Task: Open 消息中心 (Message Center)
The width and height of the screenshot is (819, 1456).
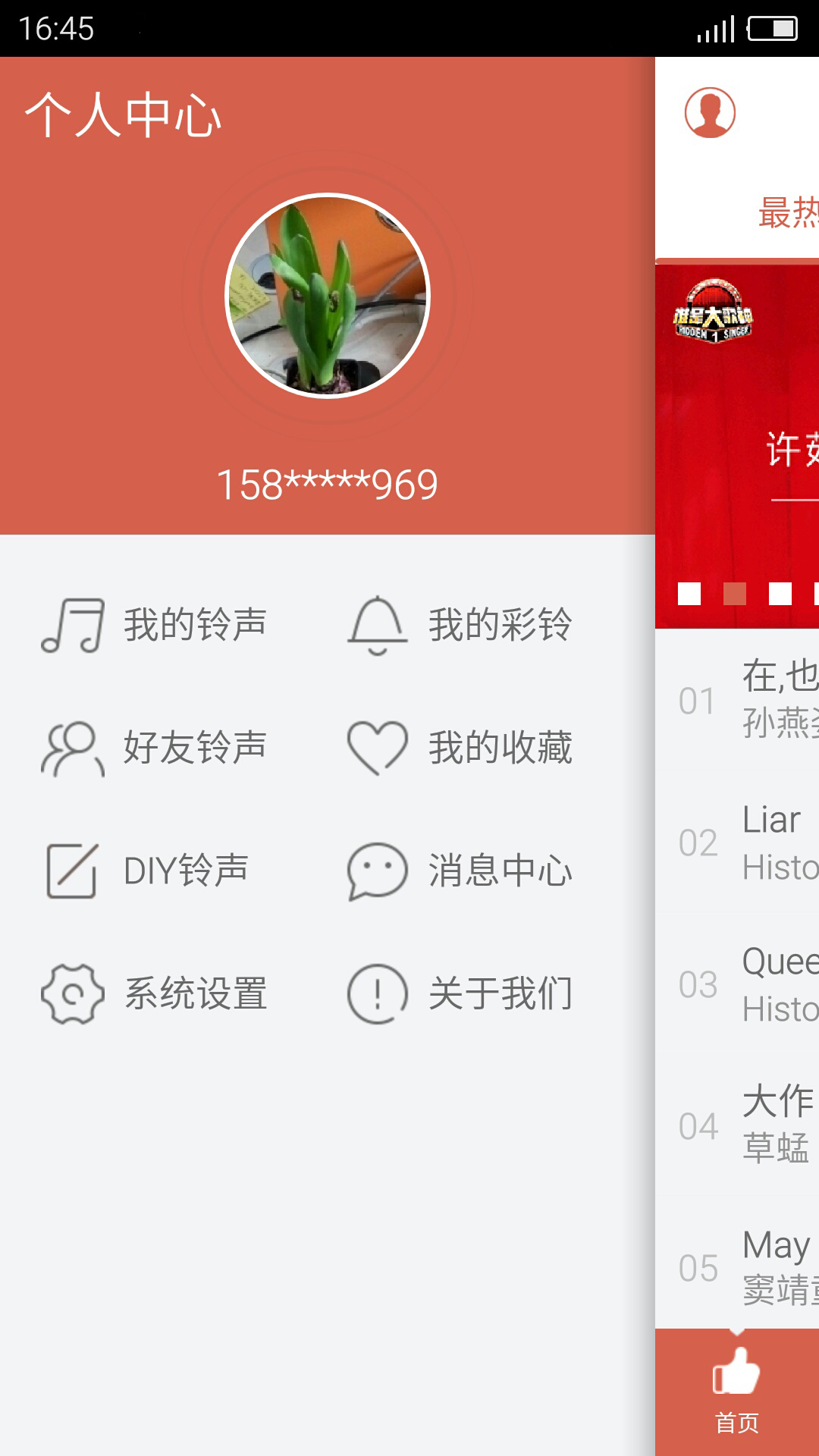Action: pos(460,871)
